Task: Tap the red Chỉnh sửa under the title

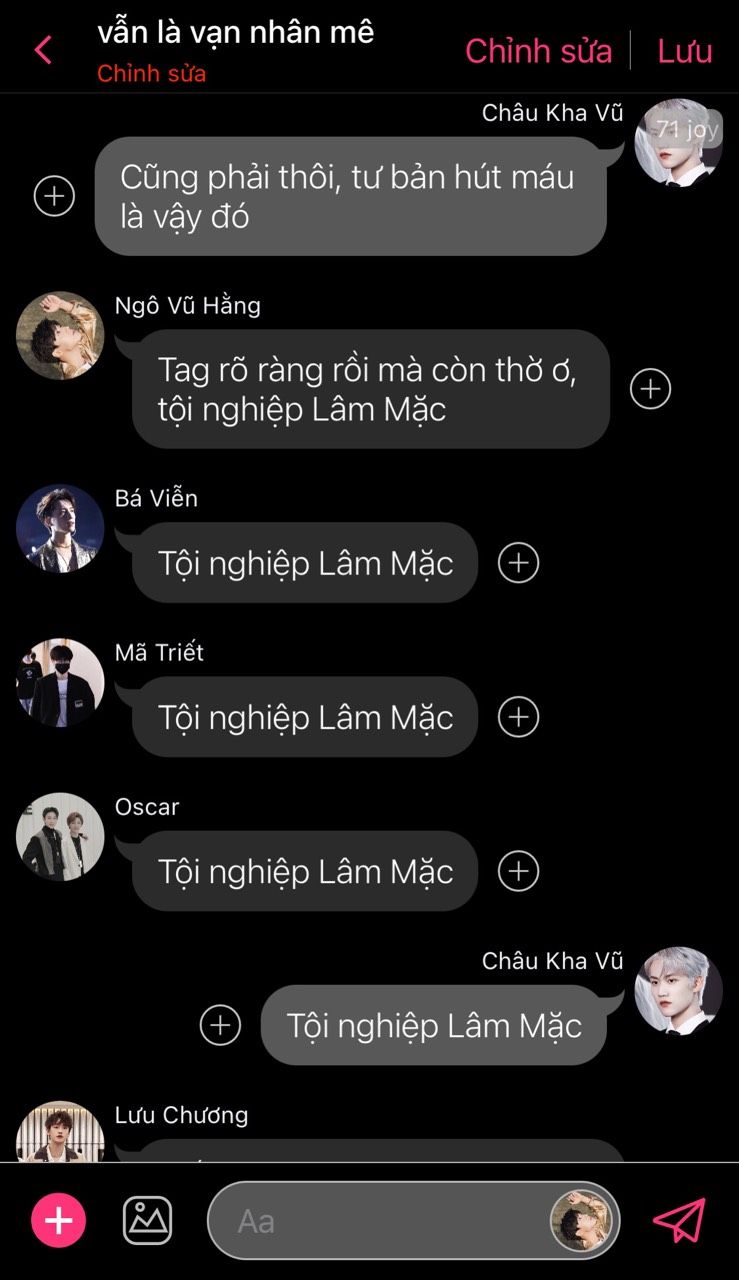Action: click(x=152, y=74)
